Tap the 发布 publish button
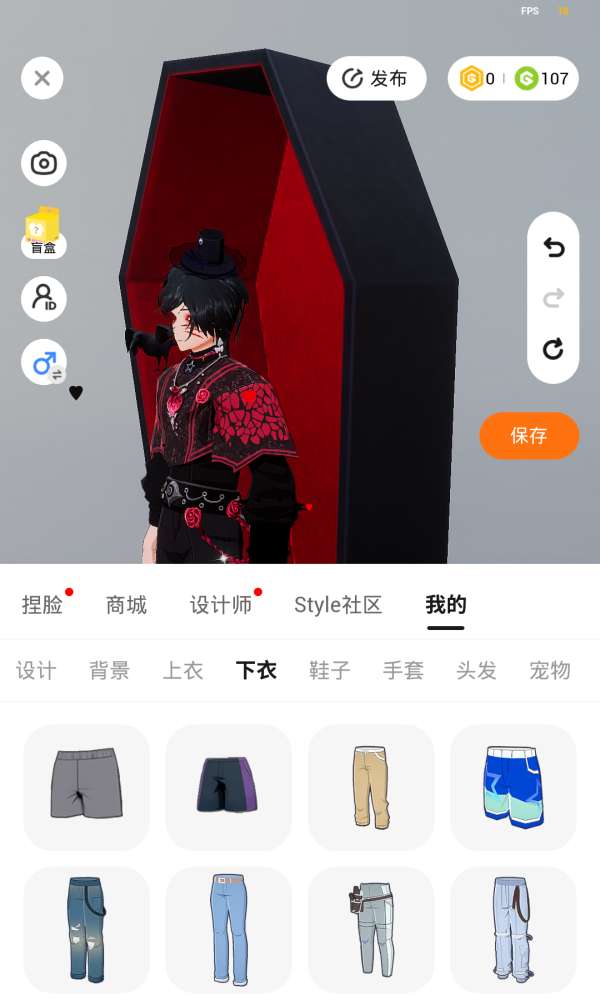The height and width of the screenshot is (1000, 600). (x=376, y=78)
